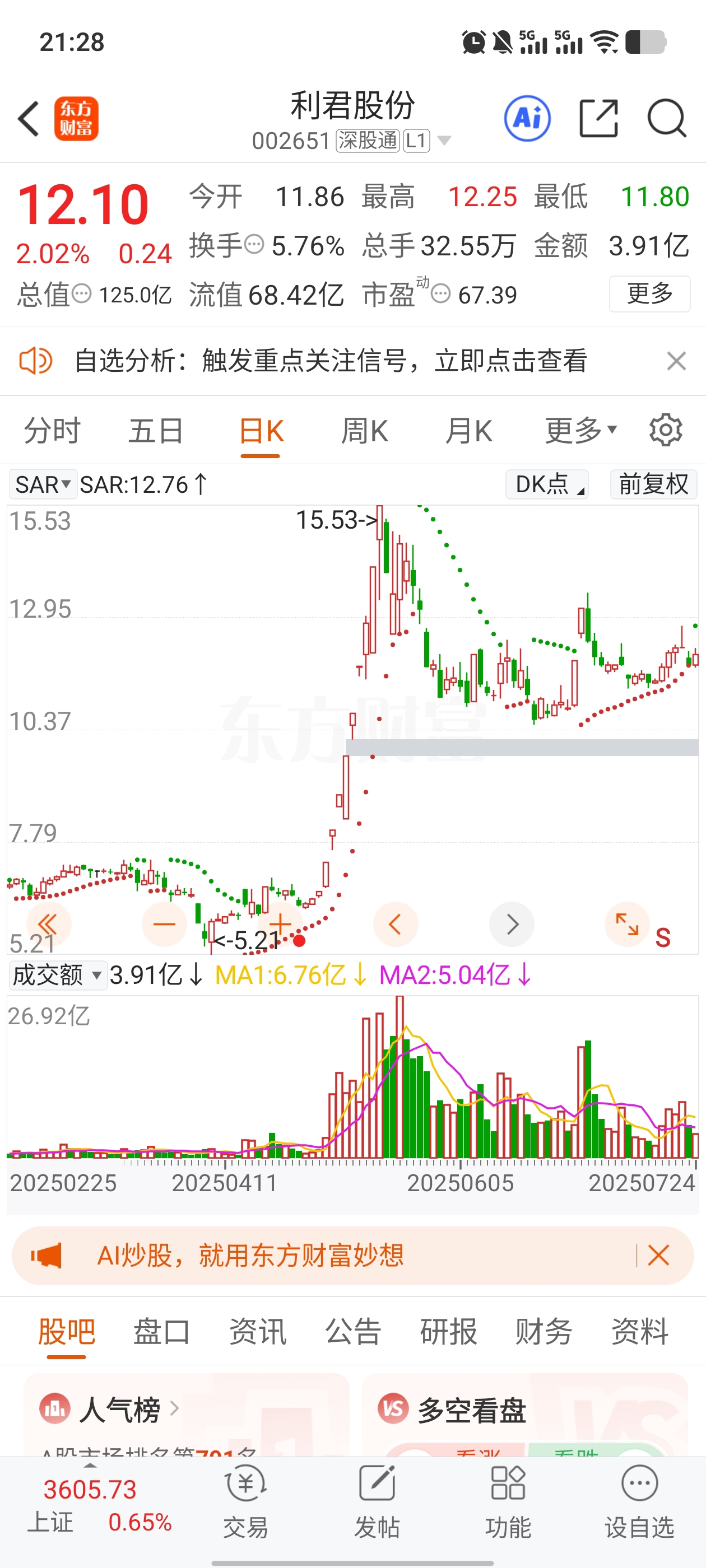Viewport: 706px width, 1568px height.
Task: Expand chart to fullscreen
Action: click(x=627, y=924)
